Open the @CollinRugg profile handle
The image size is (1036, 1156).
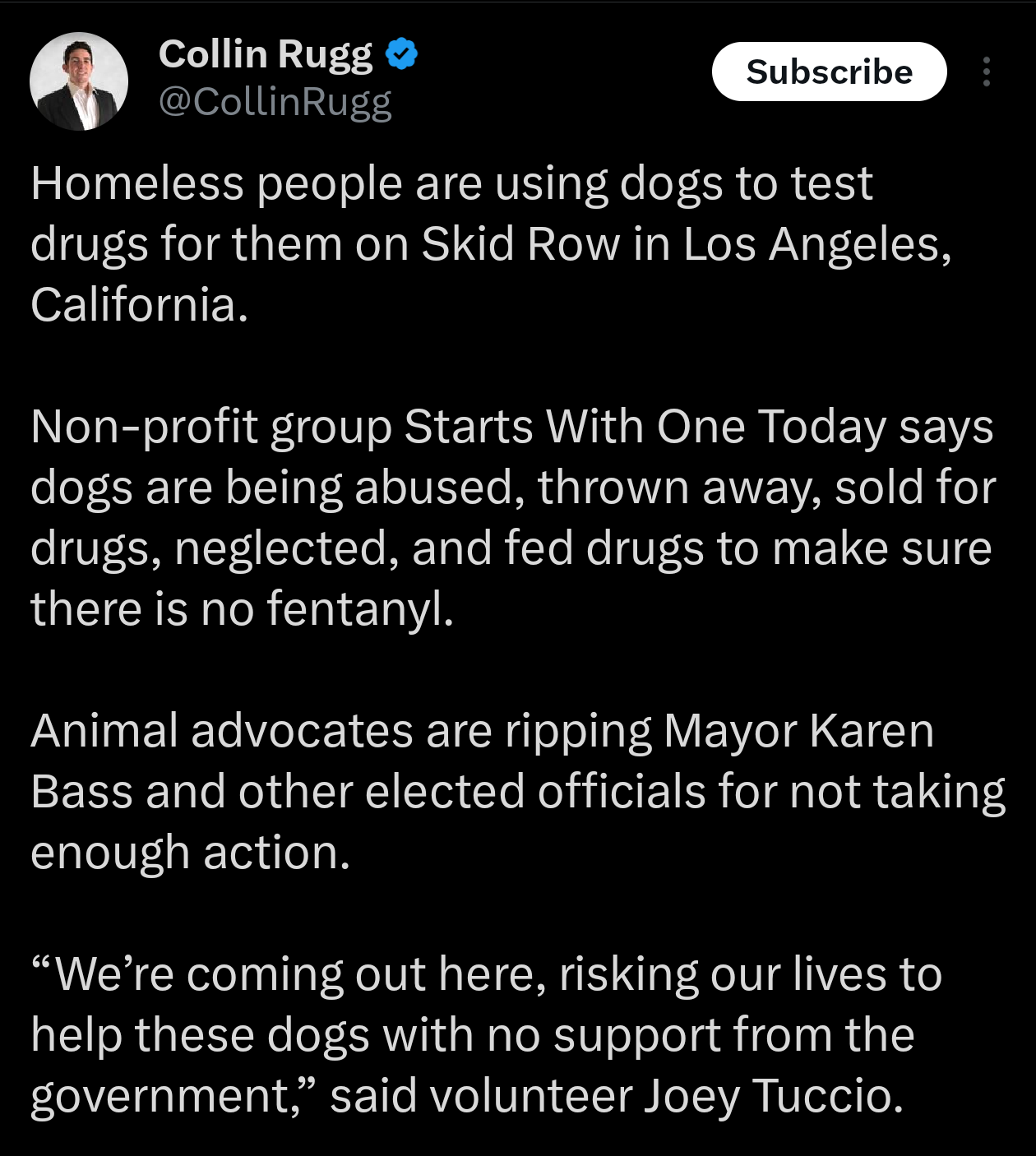click(275, 102)
